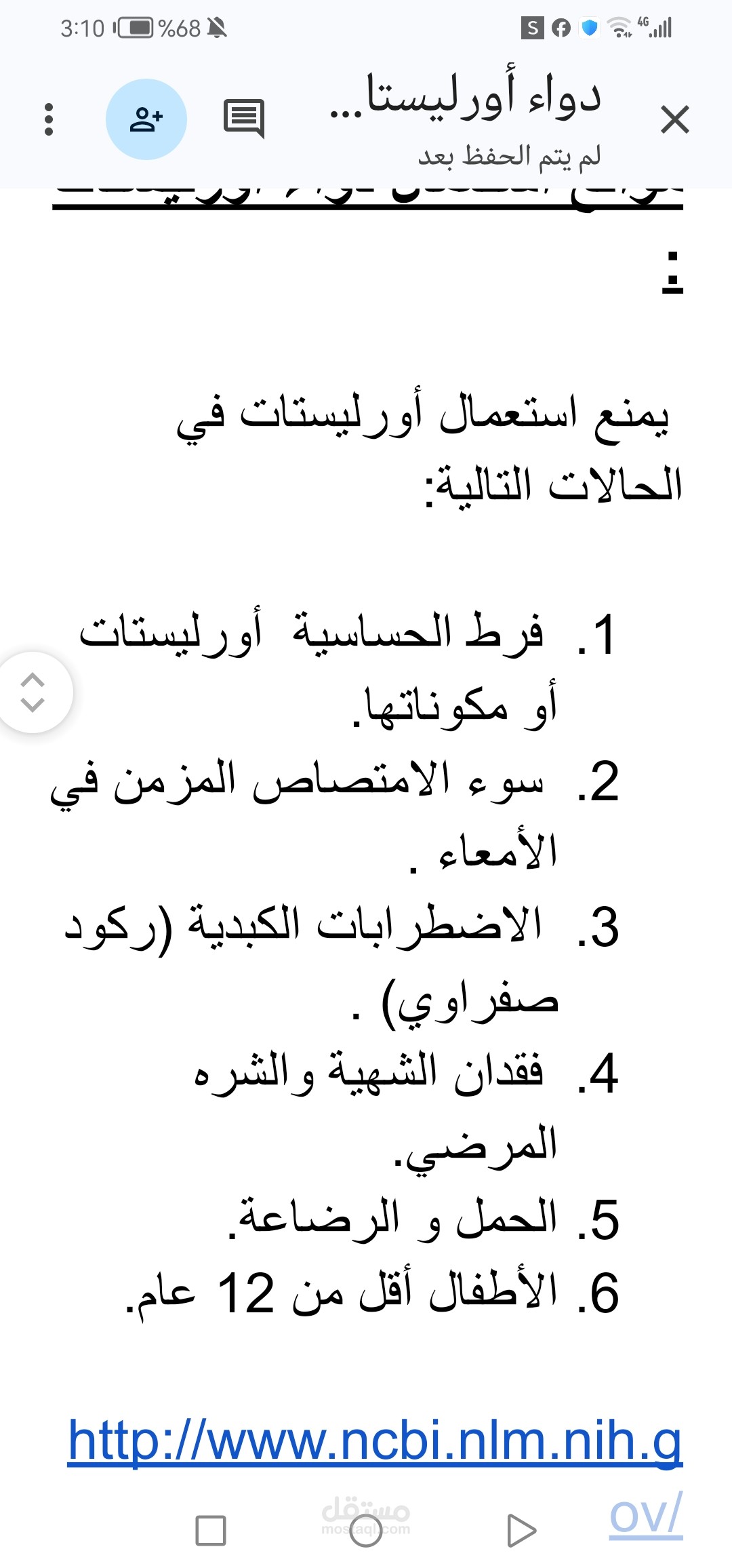Open the comments icon

coord(243,119)
